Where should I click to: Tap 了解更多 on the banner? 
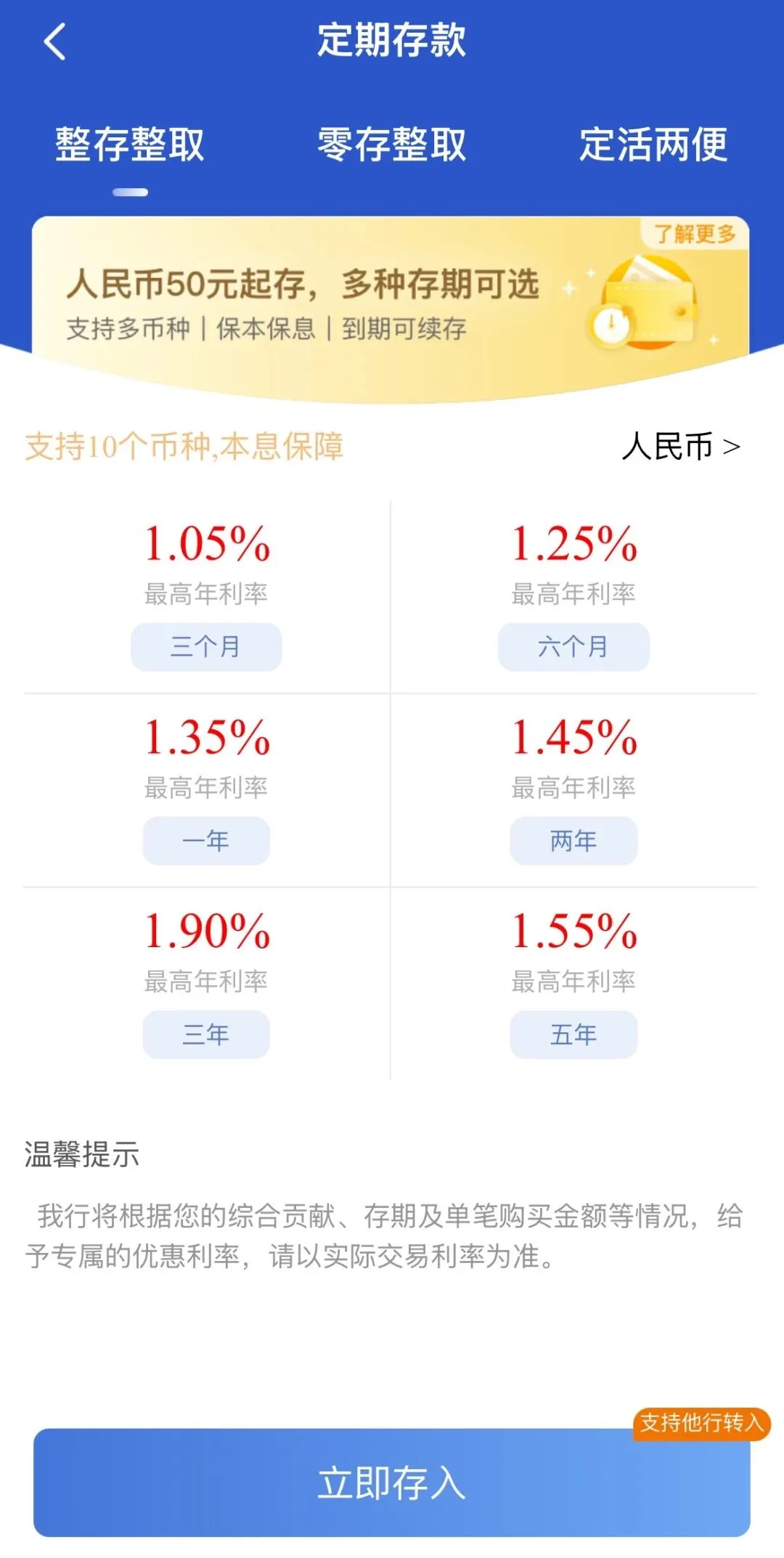[695, 234]
